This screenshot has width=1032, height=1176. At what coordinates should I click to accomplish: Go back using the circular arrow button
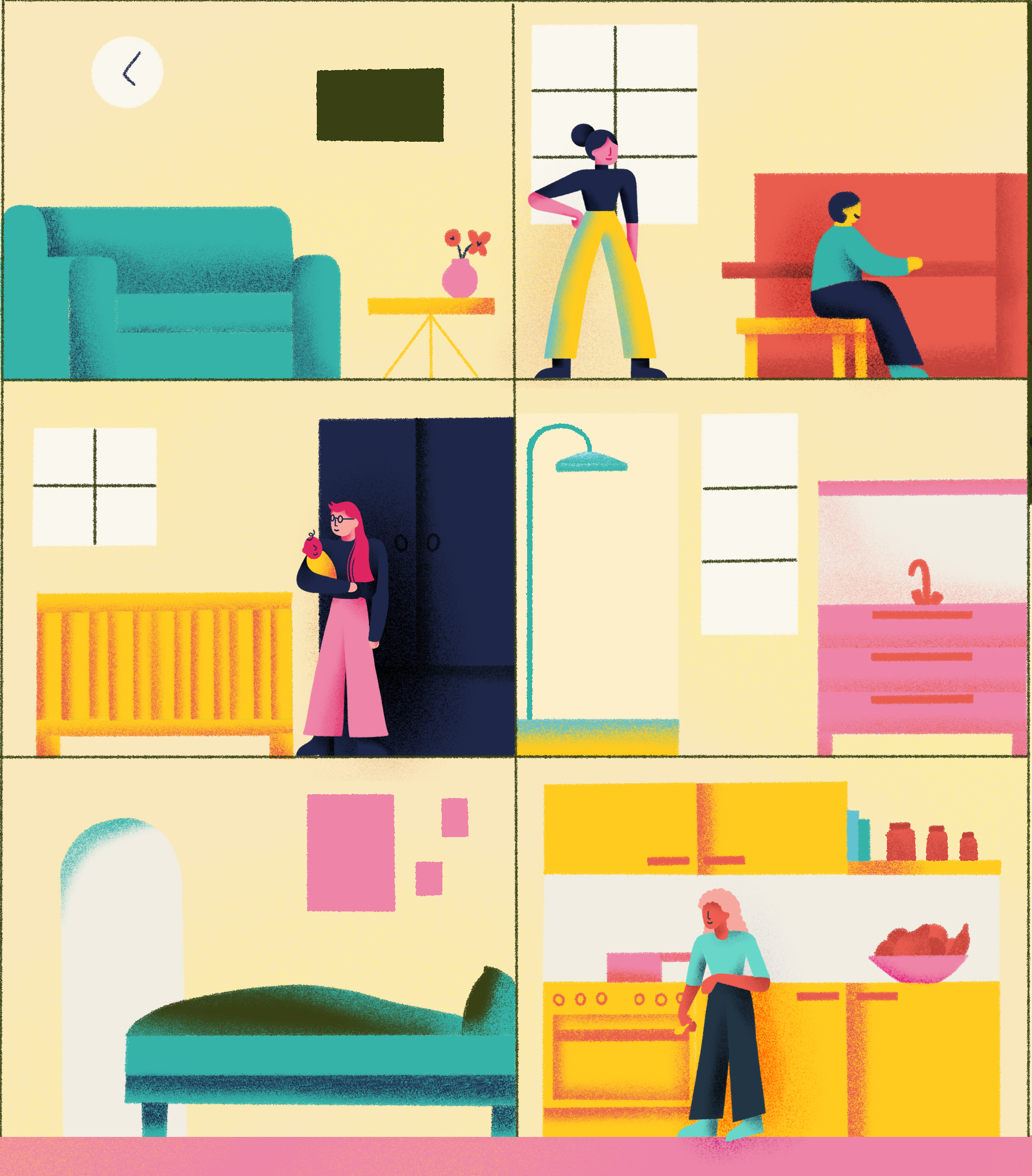coord(127,72)
